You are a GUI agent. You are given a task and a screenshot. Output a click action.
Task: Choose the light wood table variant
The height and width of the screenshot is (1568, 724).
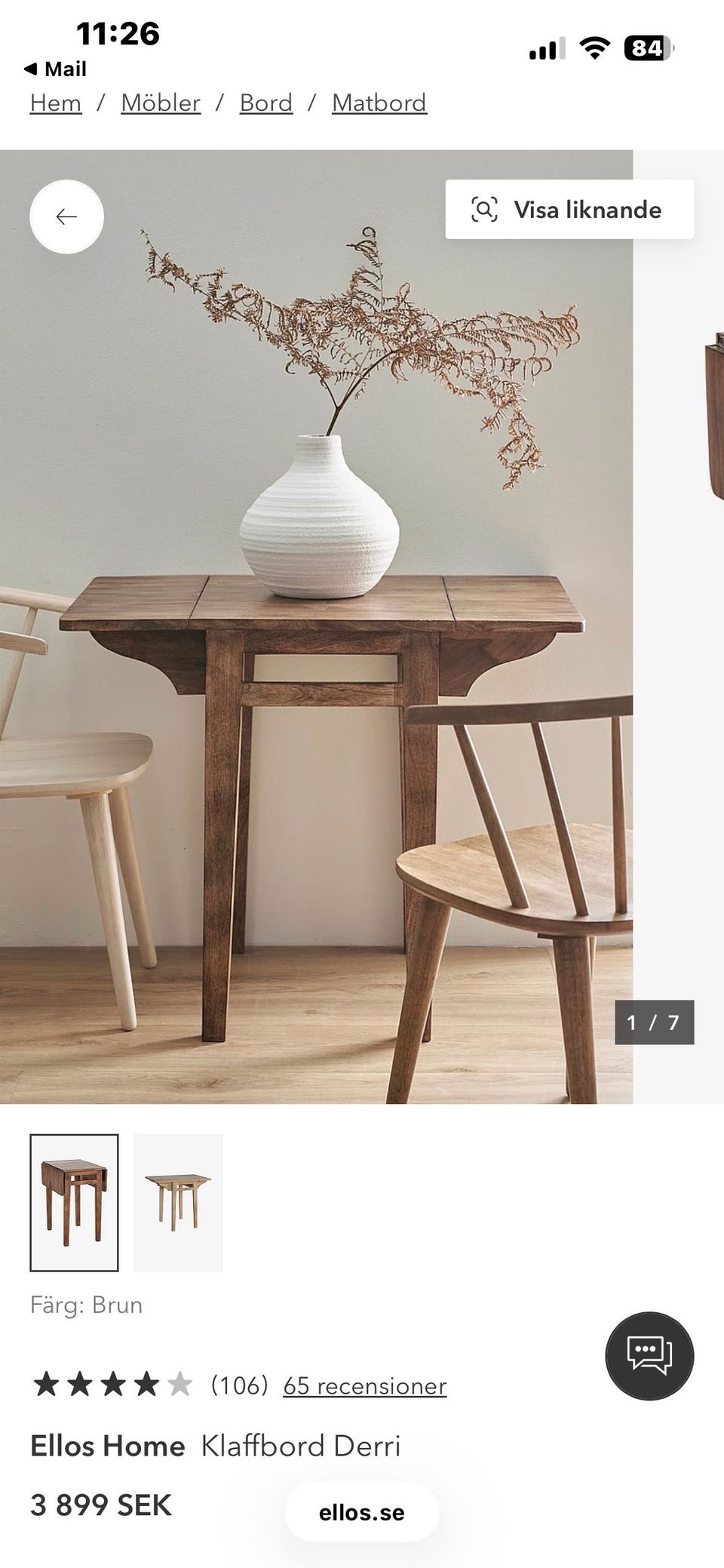[x=178, y=1203]
